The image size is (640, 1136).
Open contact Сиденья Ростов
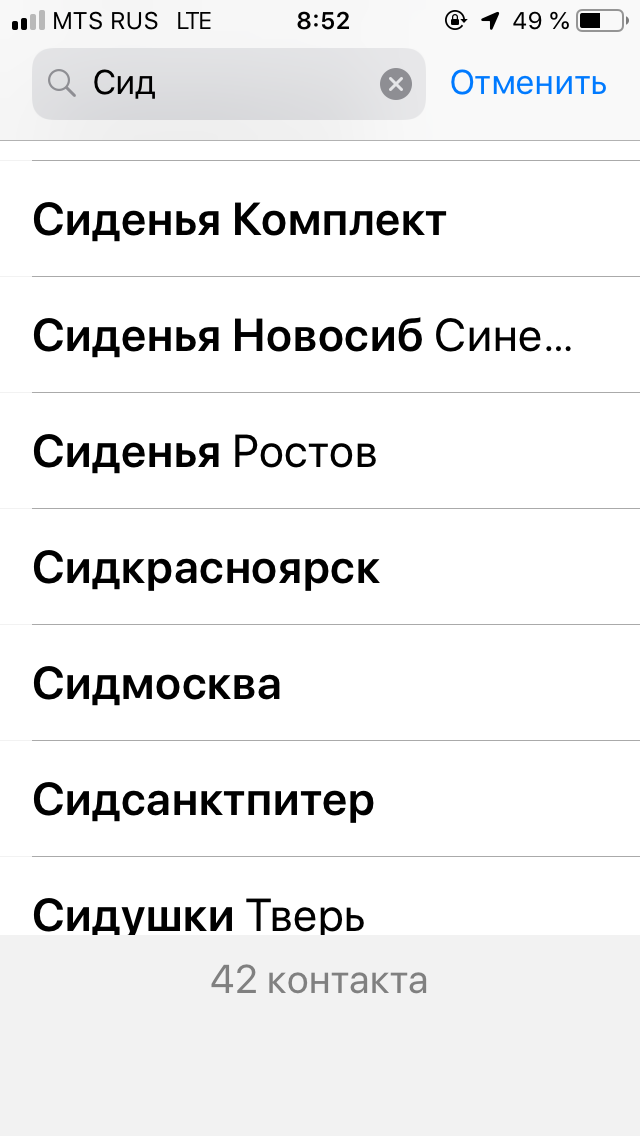pos(205,452)
